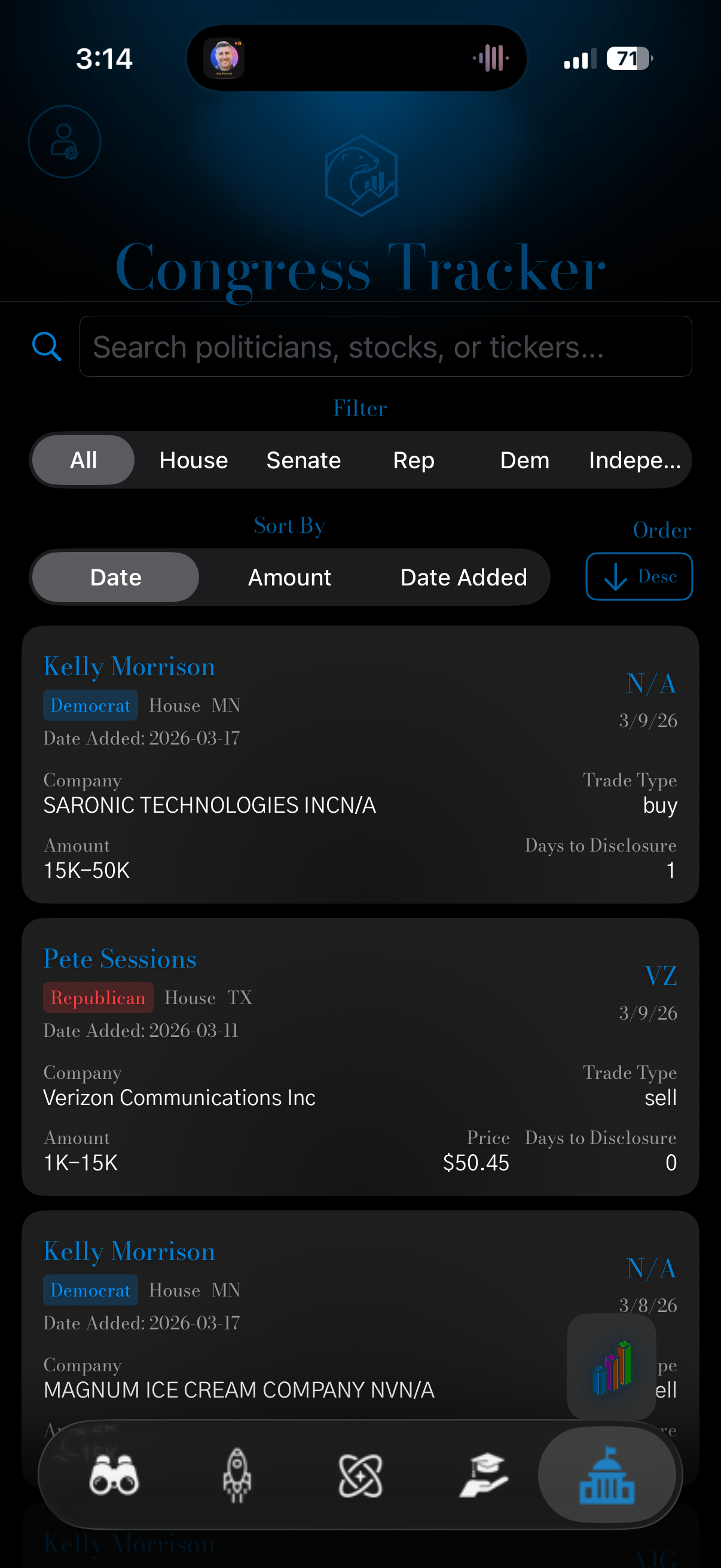Open the binoculars tab
Screen dimensions: 721x1568
pos(114,1475)
